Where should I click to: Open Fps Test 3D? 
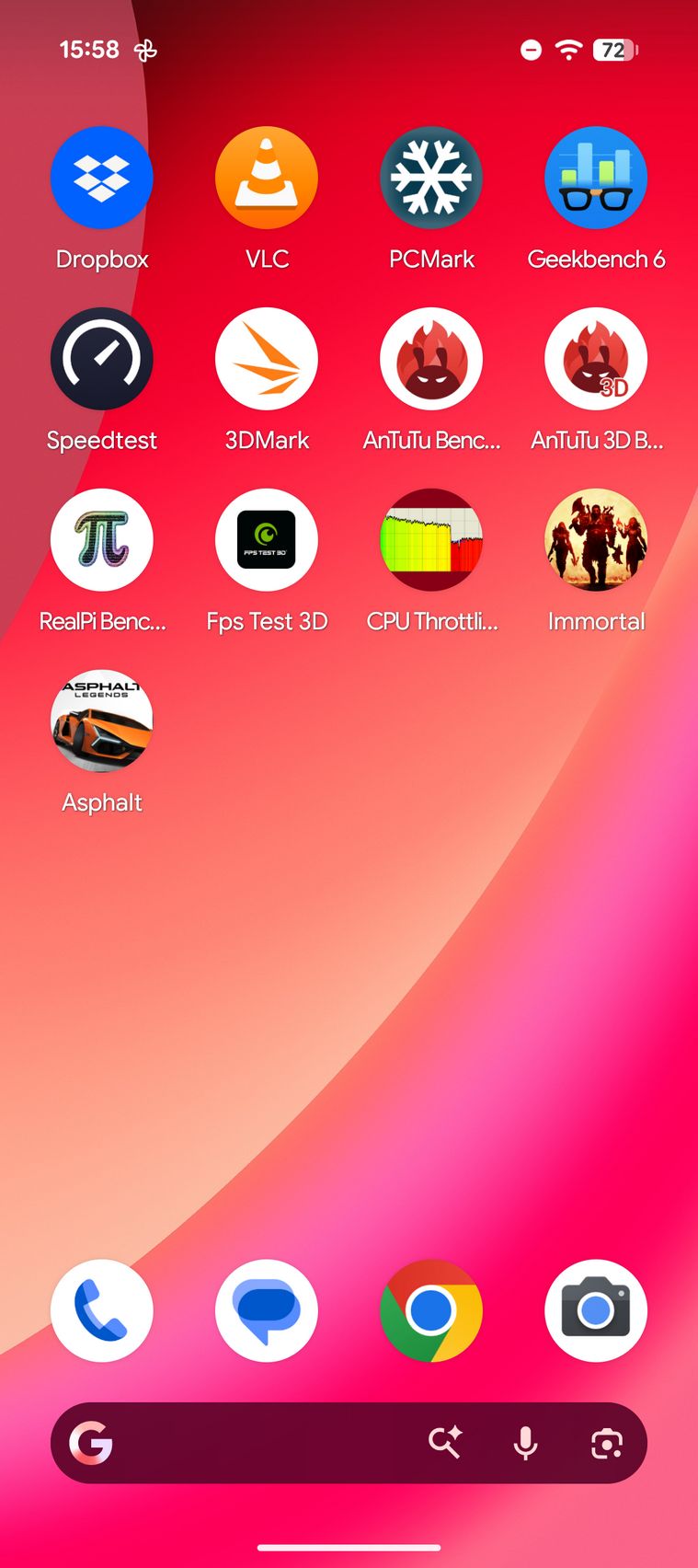click(267, 540)
